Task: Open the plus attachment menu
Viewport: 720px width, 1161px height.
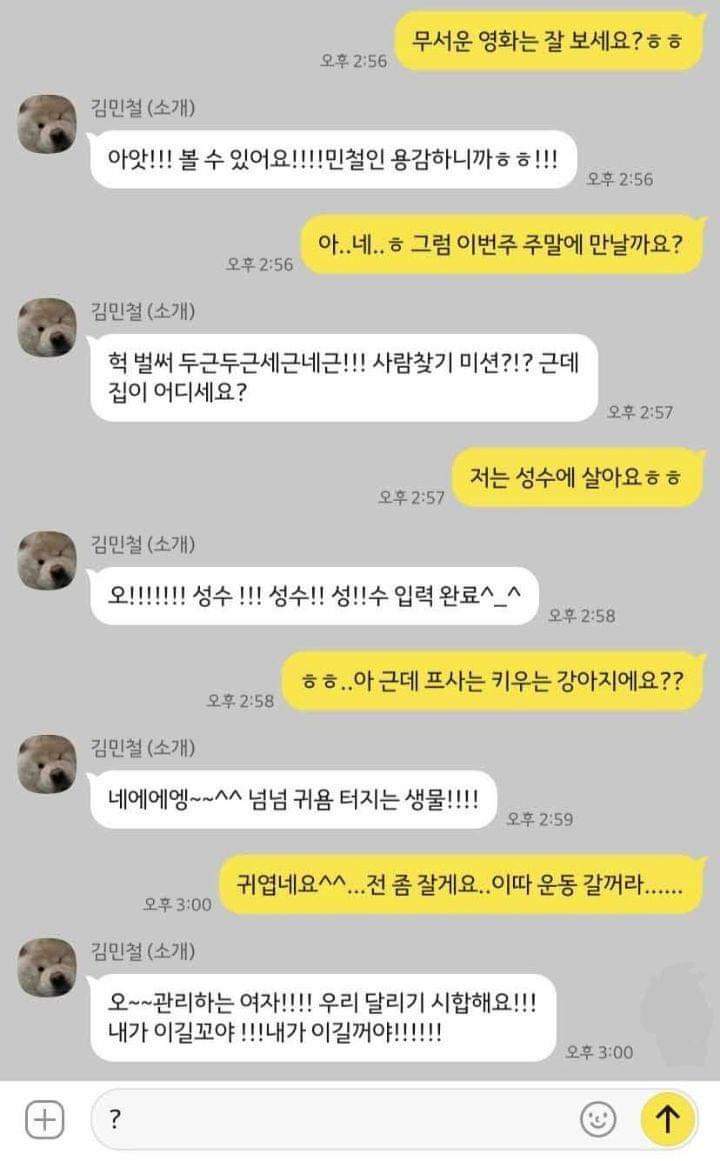Action: [44, 1119]
